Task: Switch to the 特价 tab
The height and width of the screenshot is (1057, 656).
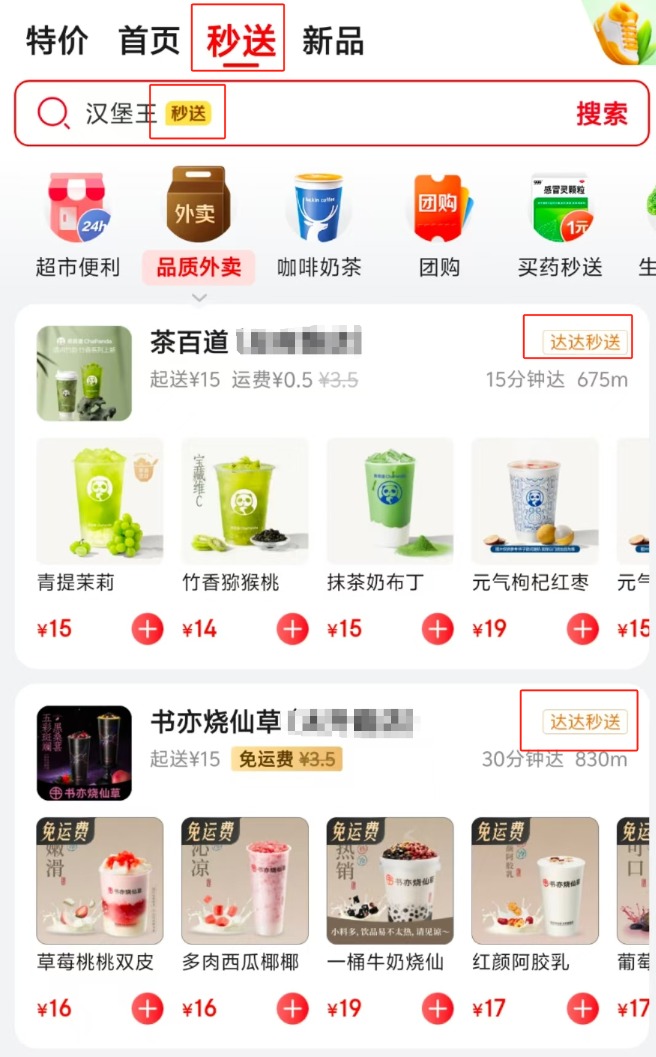Action: pos(56,42)
